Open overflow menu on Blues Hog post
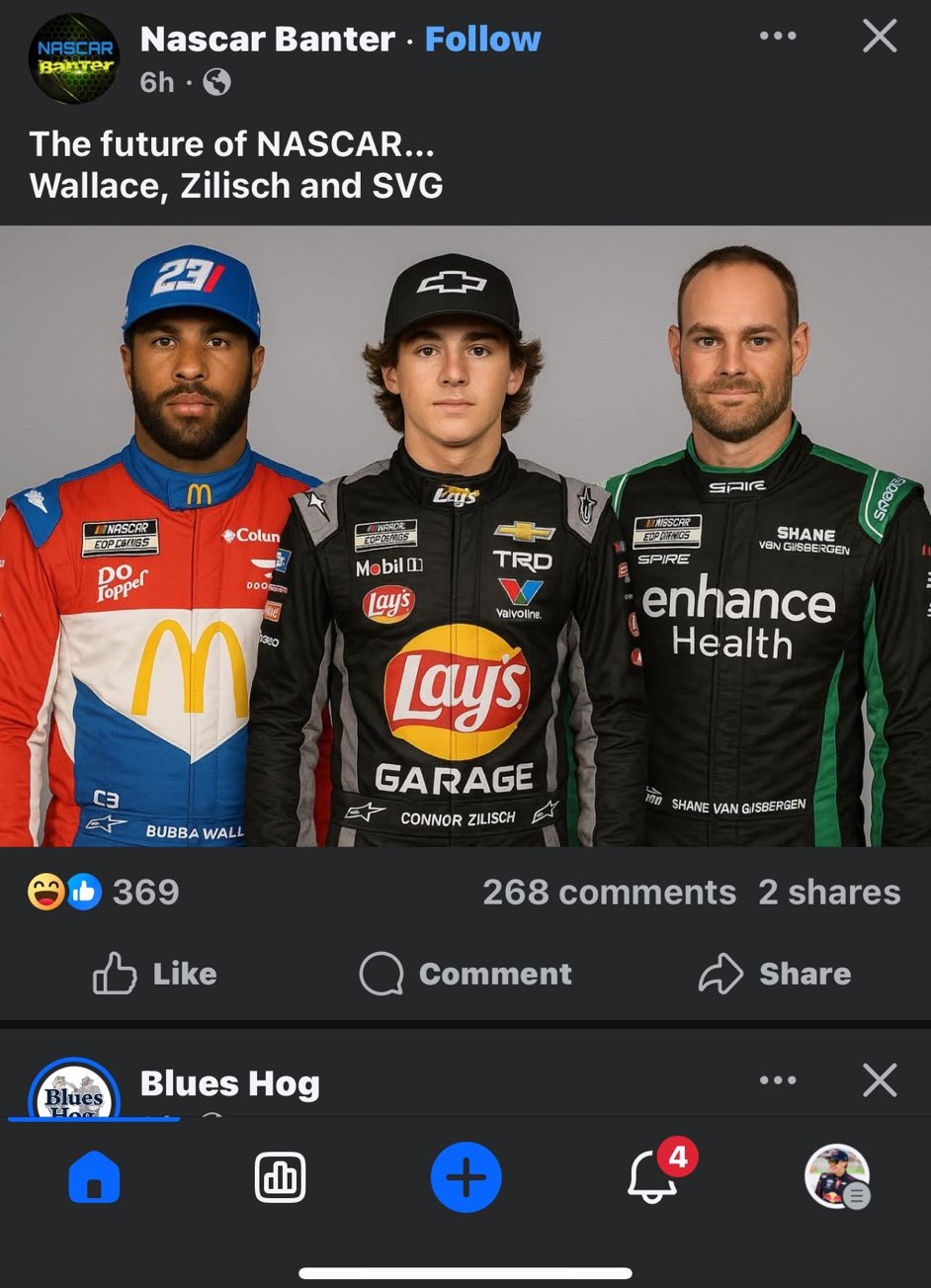931x1288 pixels. (778, 1080)
